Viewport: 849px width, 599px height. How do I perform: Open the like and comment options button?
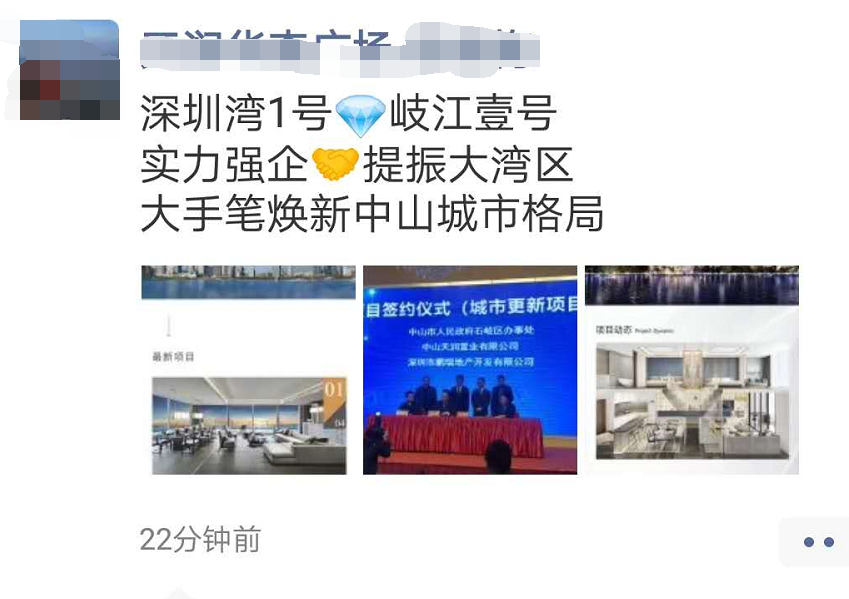[817, 542]
